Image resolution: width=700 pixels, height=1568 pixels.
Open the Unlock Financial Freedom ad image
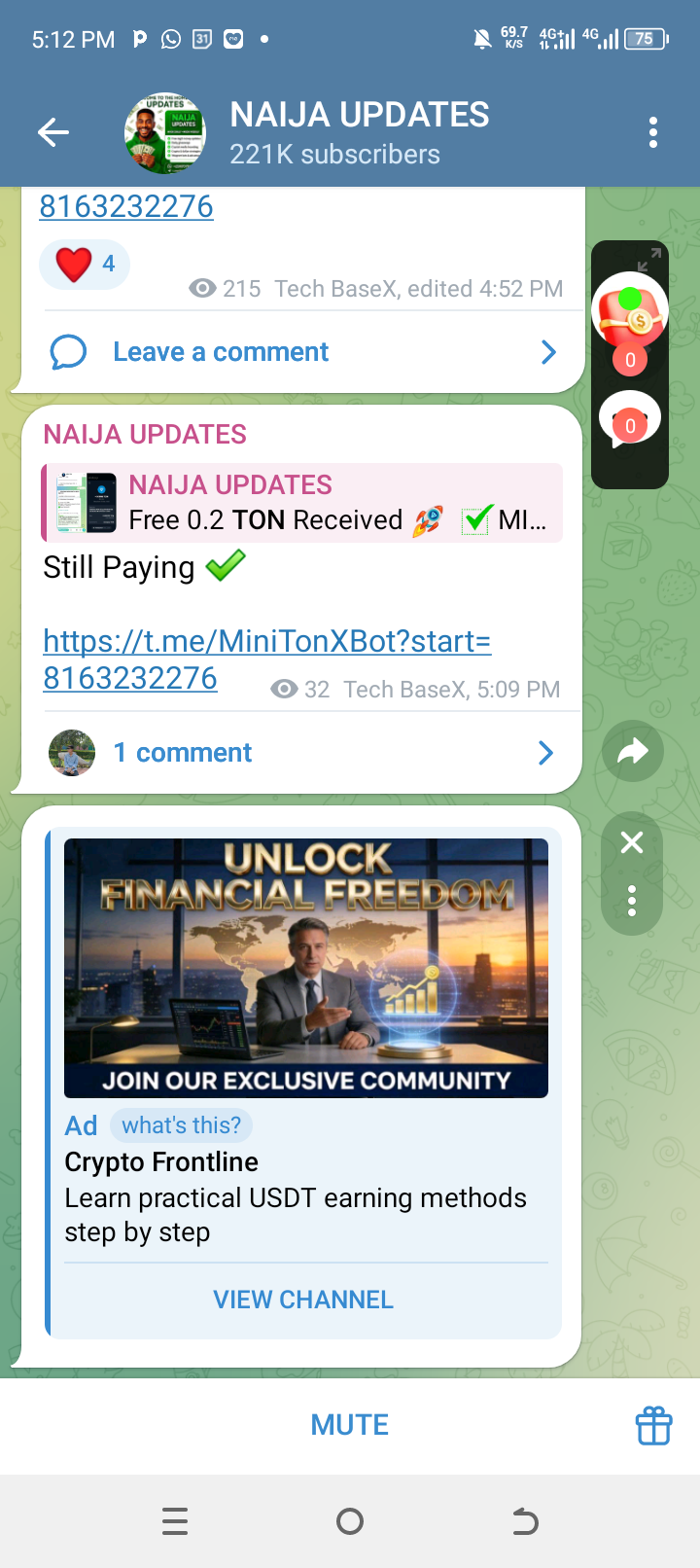click(306, 968)
